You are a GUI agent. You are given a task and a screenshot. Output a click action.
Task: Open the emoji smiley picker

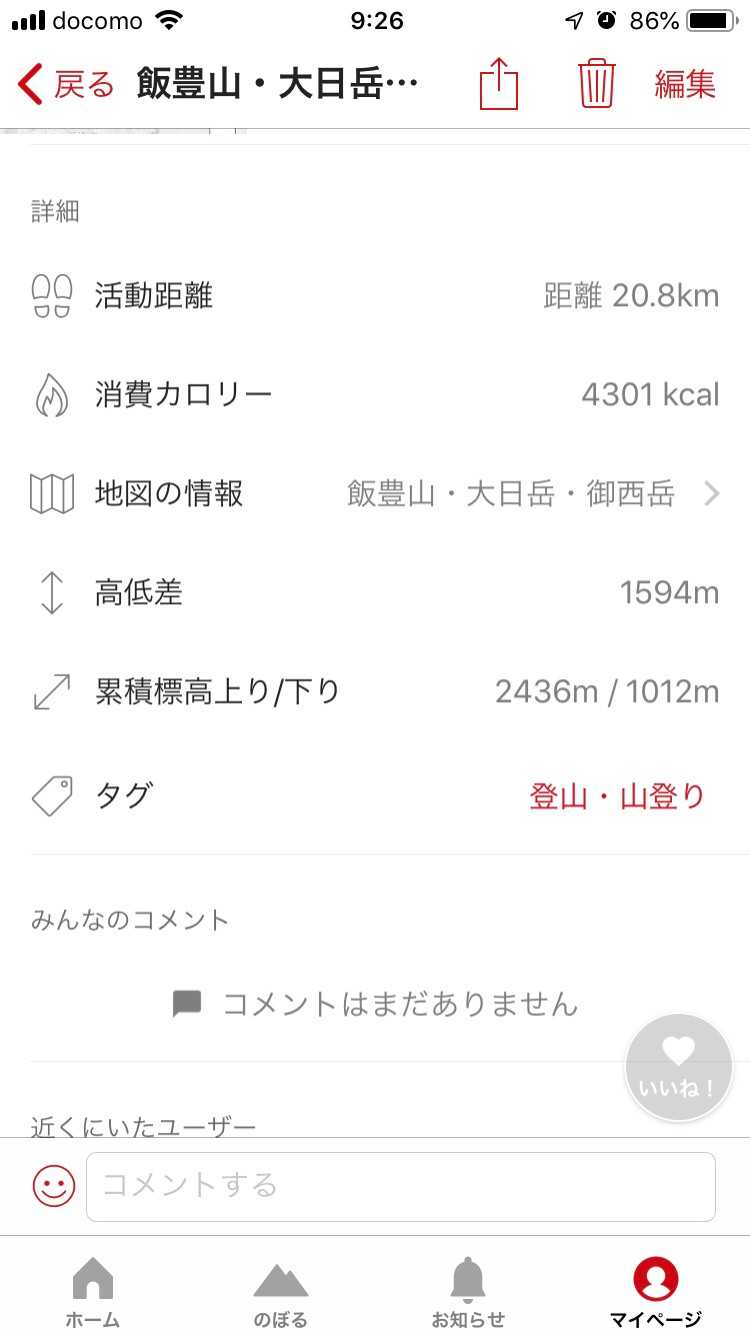point(54,1186)
